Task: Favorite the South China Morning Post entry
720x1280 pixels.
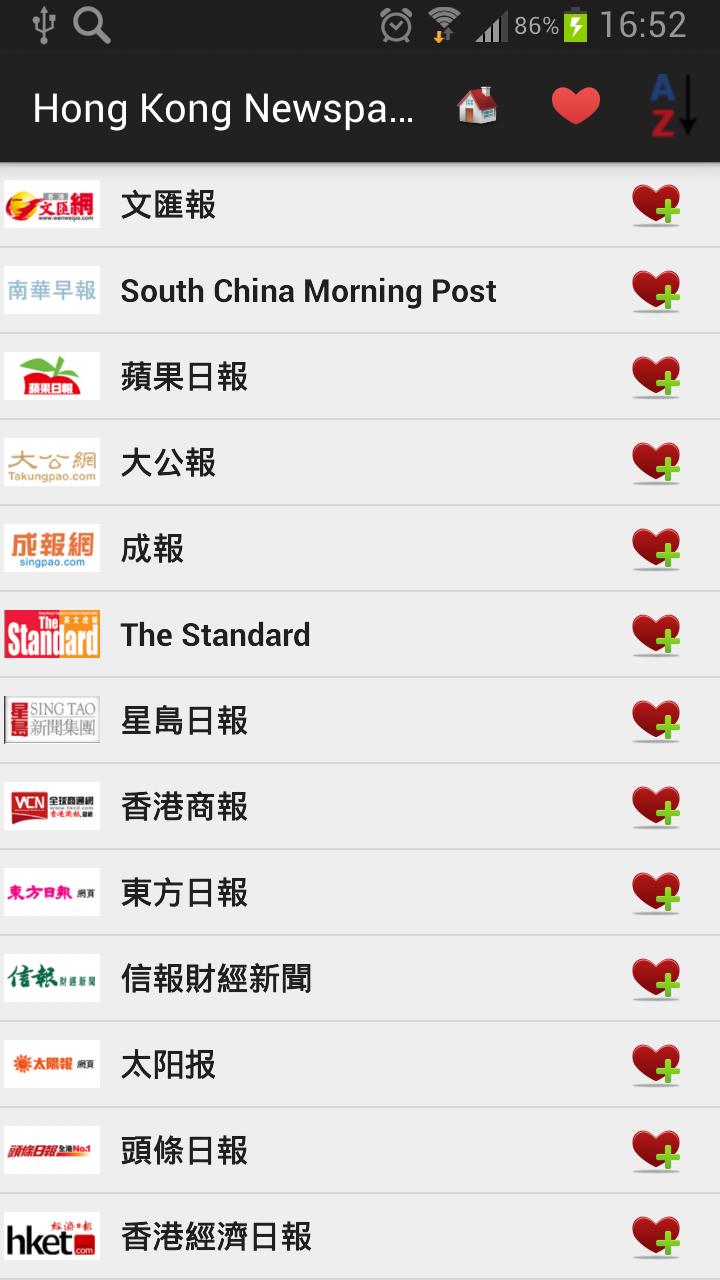Action: click(656, 290)
